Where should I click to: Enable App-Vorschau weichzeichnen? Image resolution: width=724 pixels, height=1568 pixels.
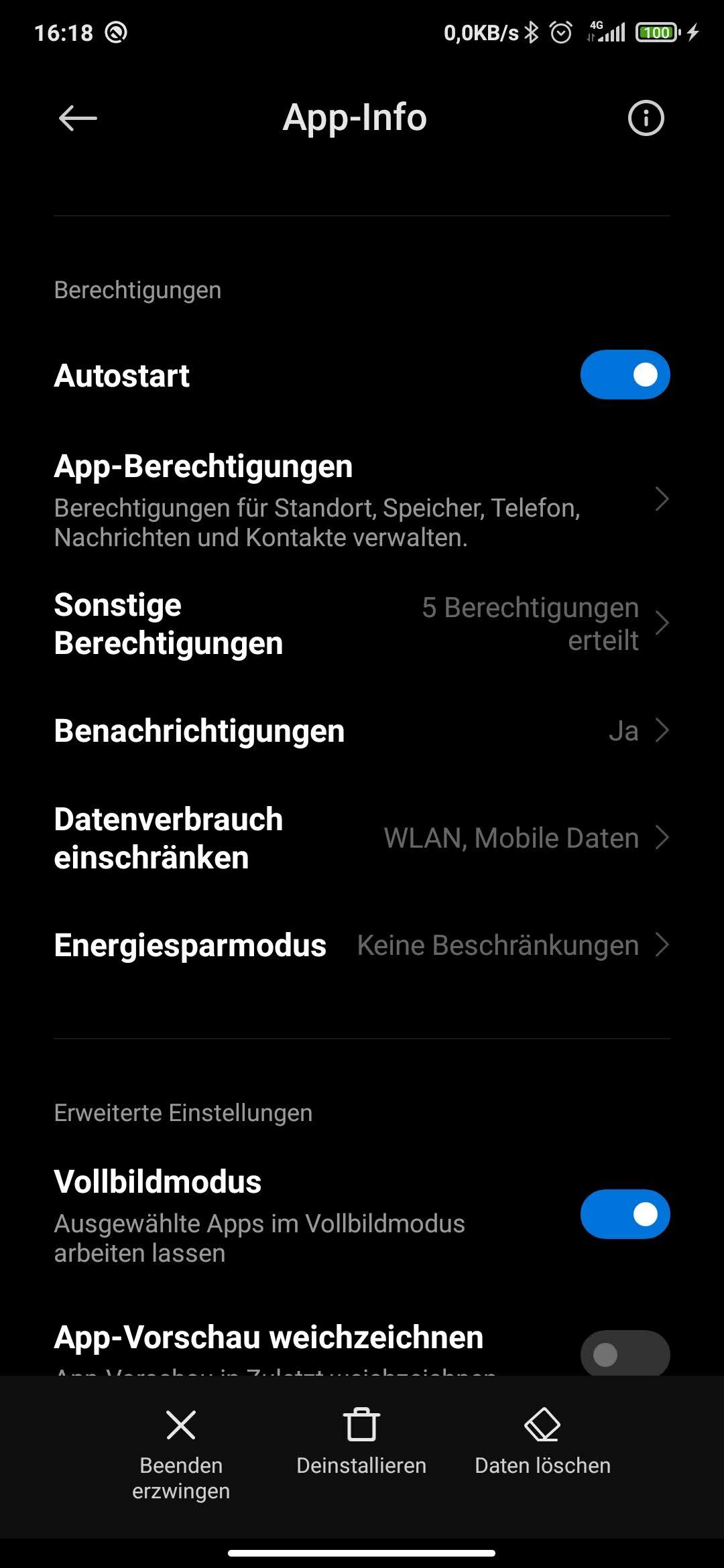(625, 1354)
